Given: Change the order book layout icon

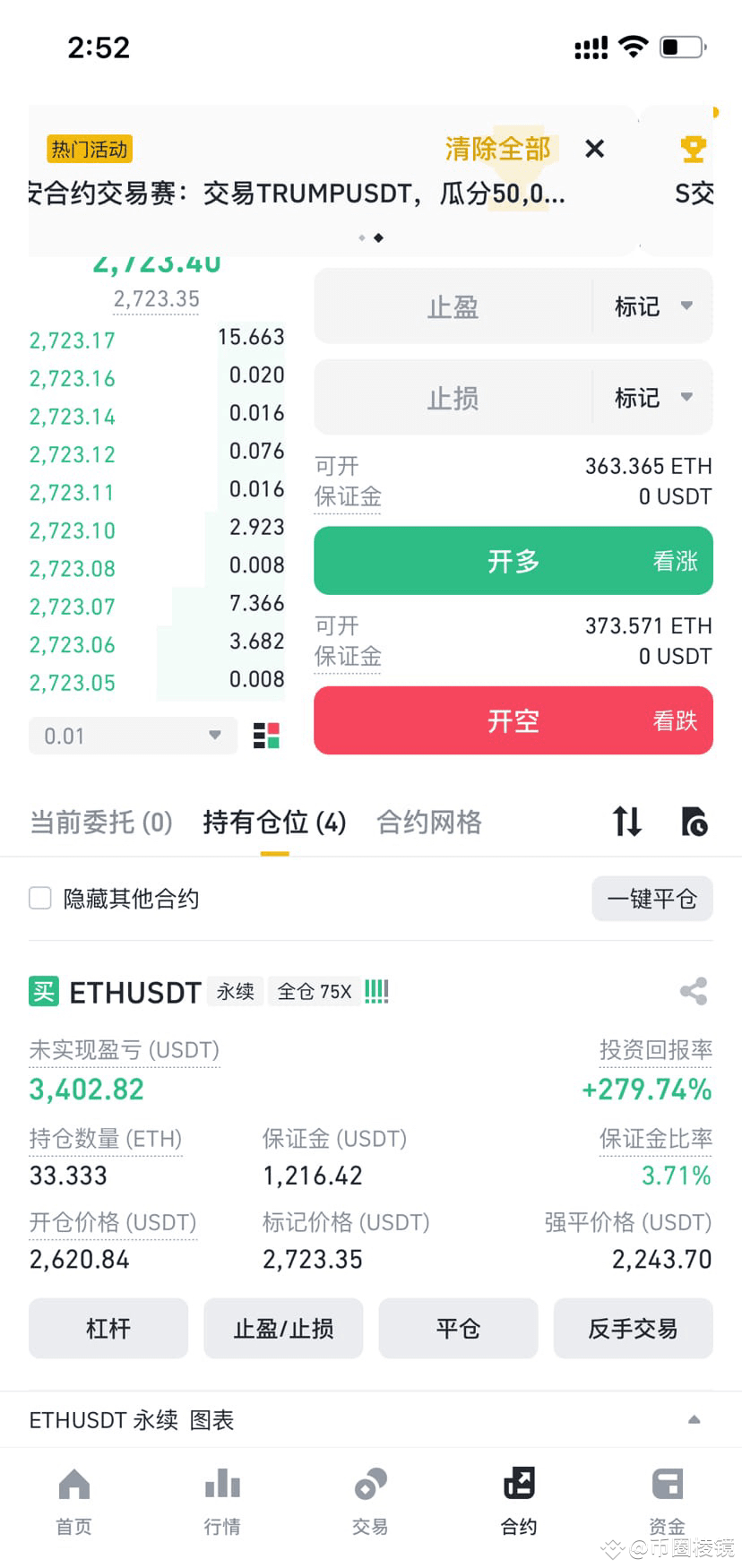Looking at the screenshot, I should (x=266, y=736).
